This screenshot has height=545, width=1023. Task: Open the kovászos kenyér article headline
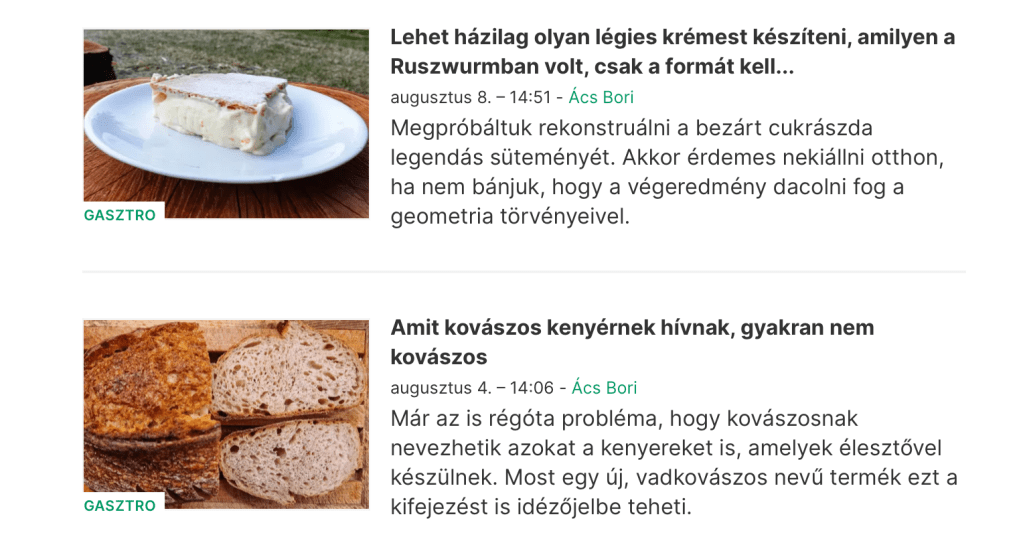tap(632, 342)
